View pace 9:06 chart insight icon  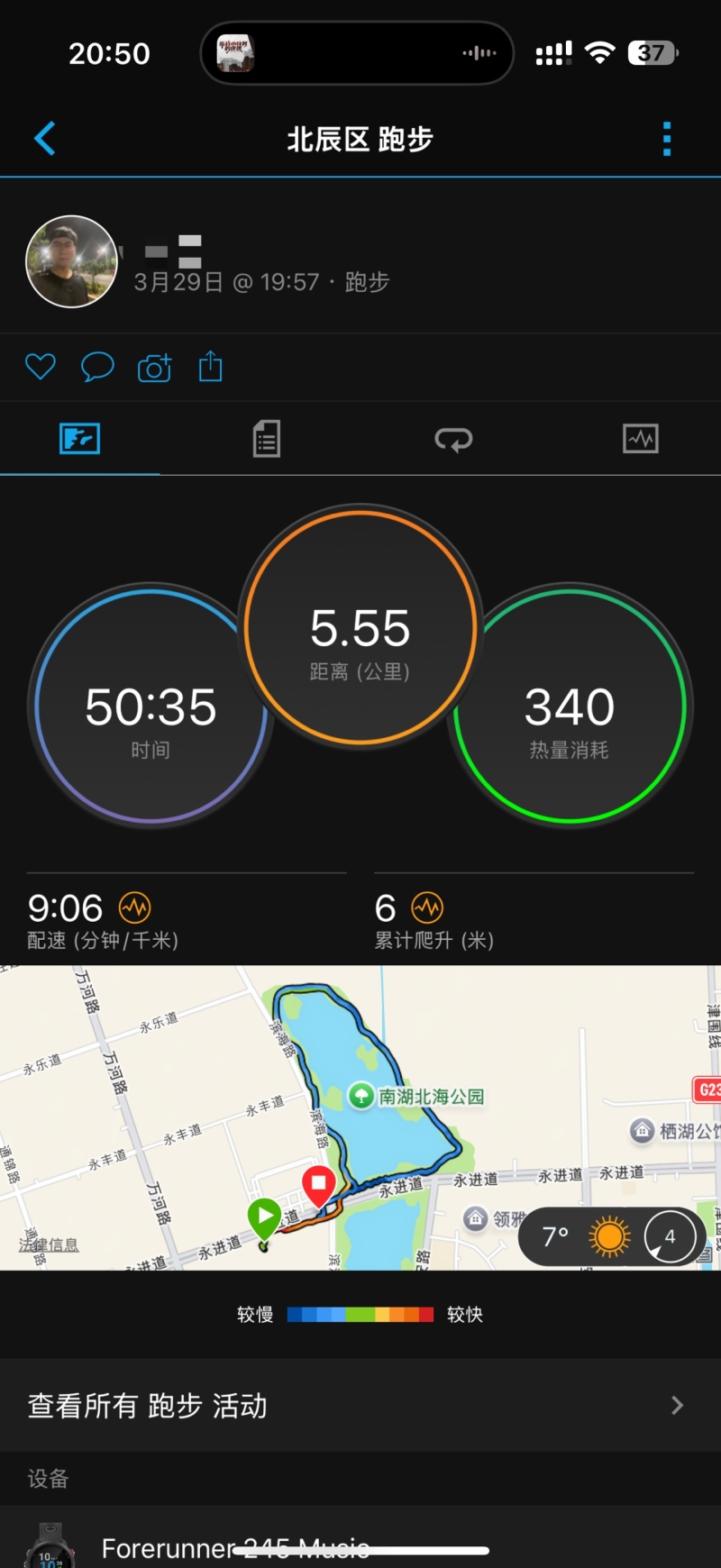coord(135,907)
